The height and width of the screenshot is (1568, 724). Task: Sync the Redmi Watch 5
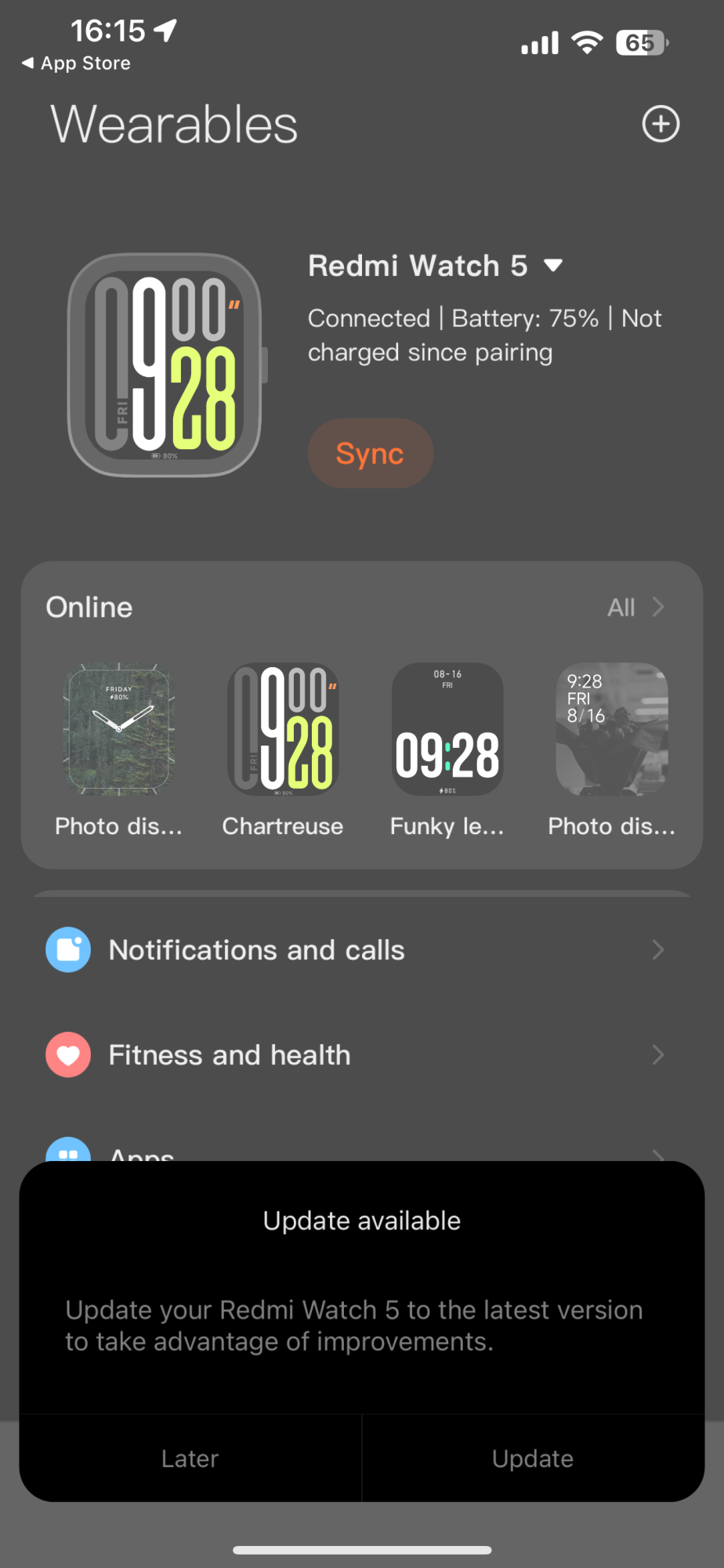click(x=370, y=453)
